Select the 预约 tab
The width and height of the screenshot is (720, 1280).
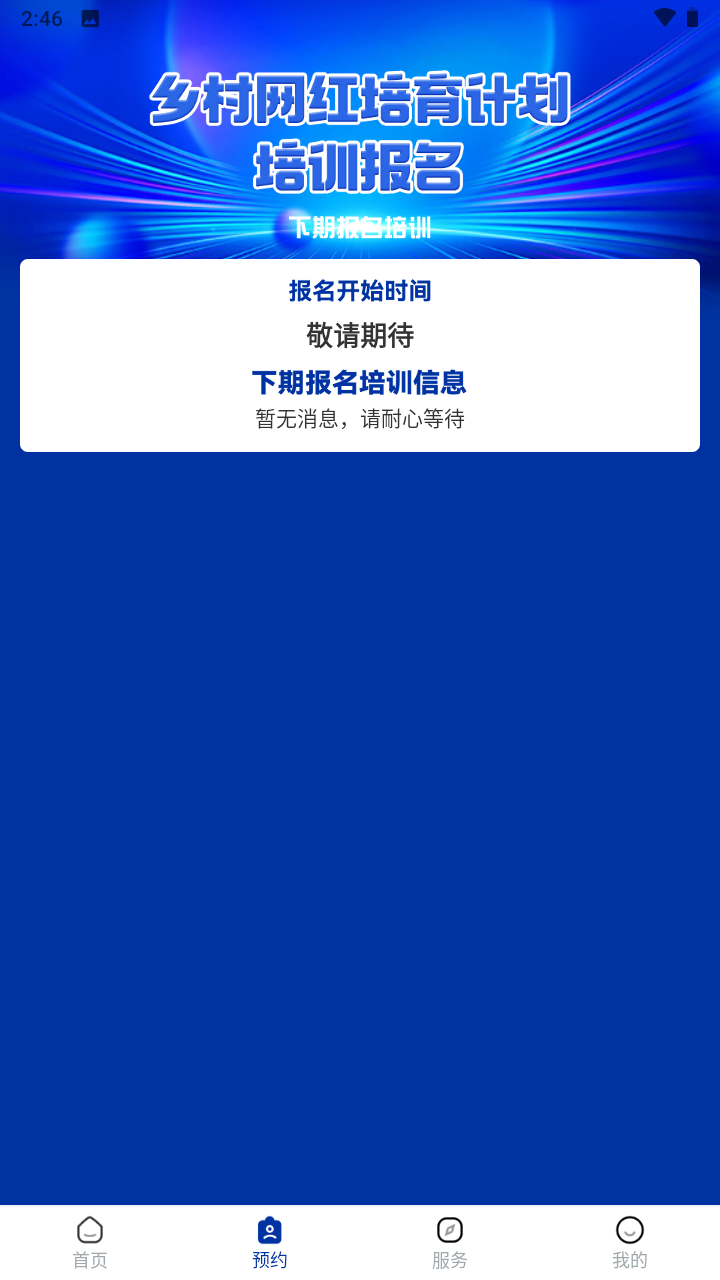point(270,1243)
